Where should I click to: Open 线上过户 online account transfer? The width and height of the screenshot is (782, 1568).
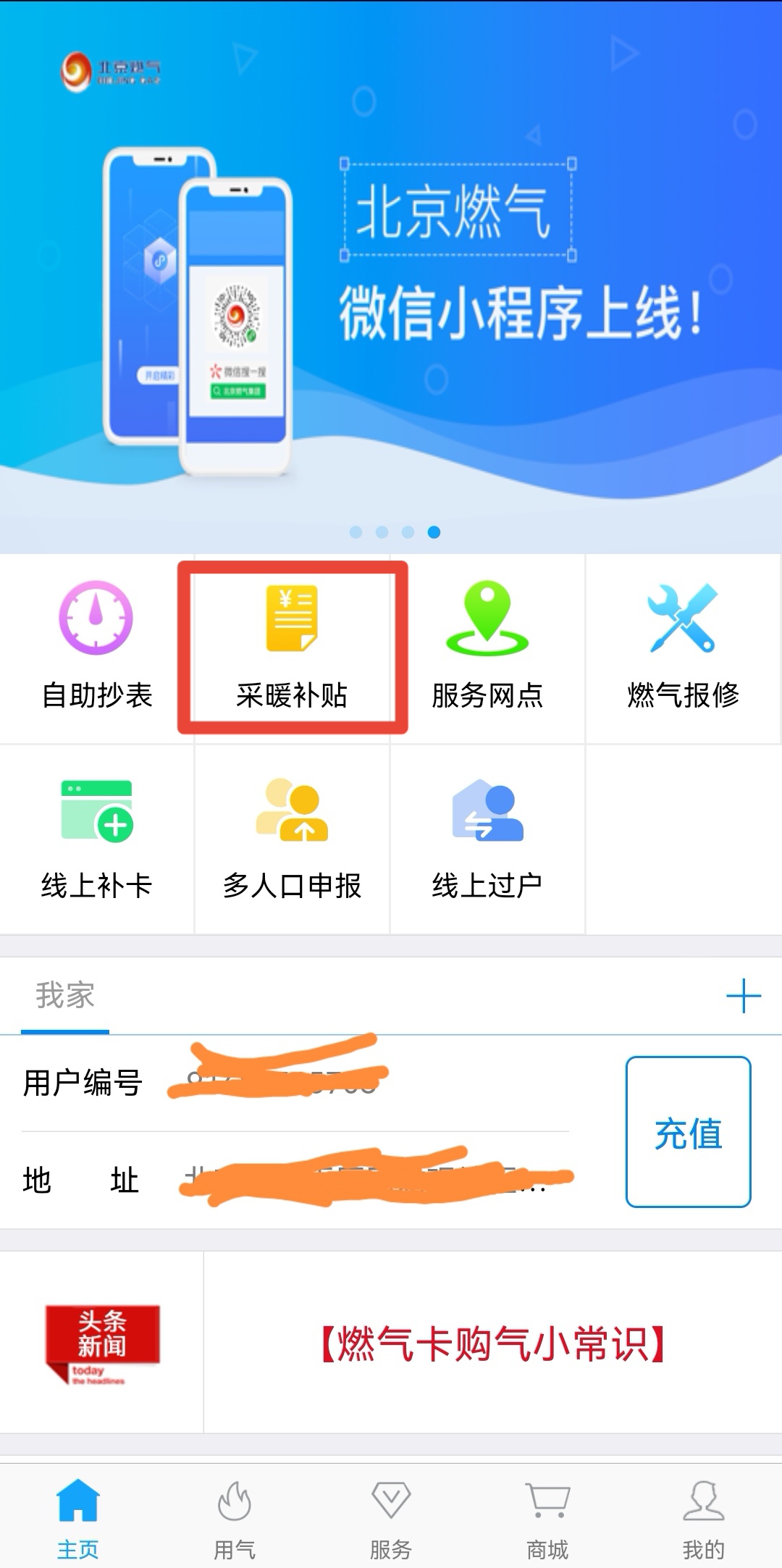[487, 839]
